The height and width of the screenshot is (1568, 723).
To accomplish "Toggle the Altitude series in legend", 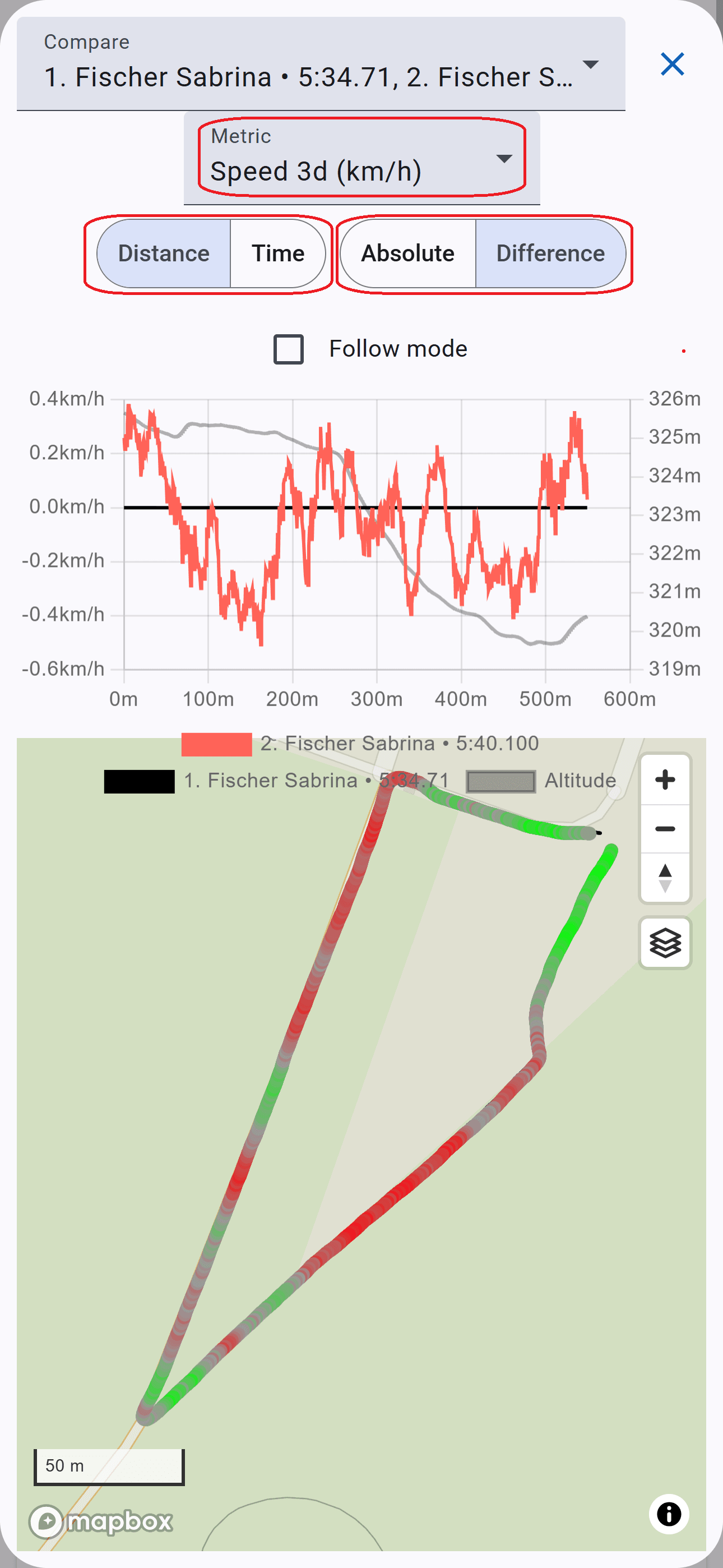I will coord(541,781).
